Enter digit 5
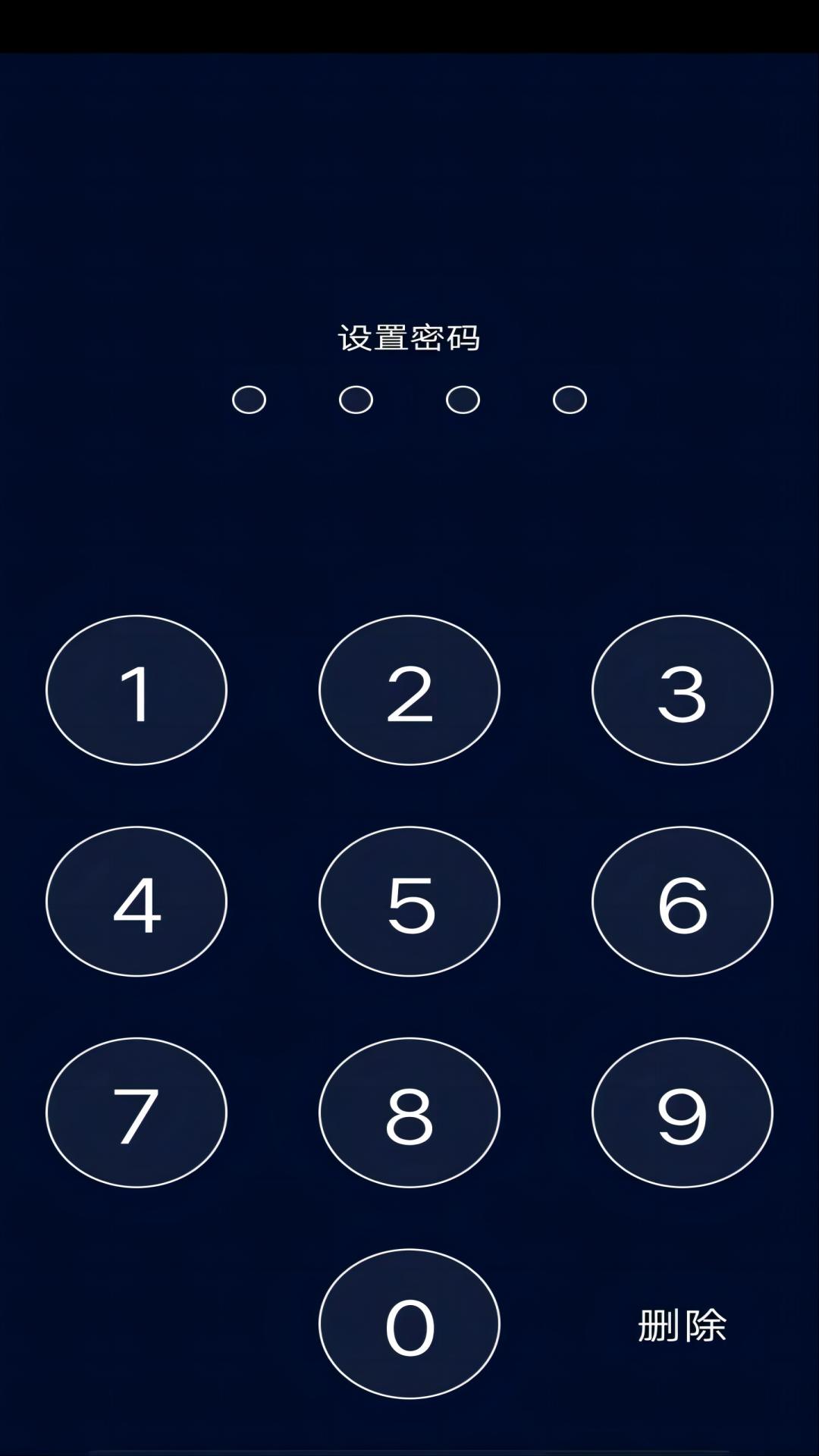Viewport: 819px width, 1456px height. [409, 901]
